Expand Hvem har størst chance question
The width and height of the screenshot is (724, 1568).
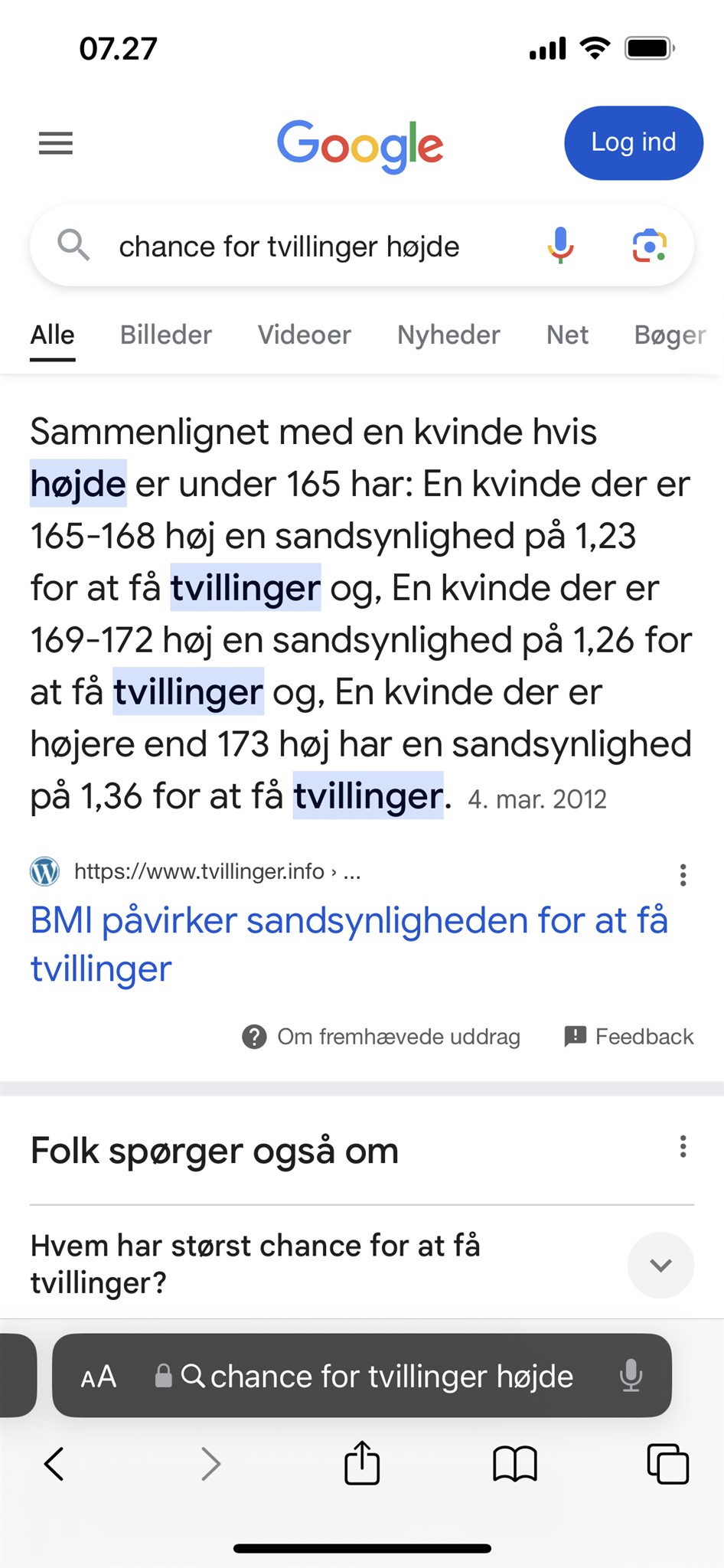click(362, 1264)
